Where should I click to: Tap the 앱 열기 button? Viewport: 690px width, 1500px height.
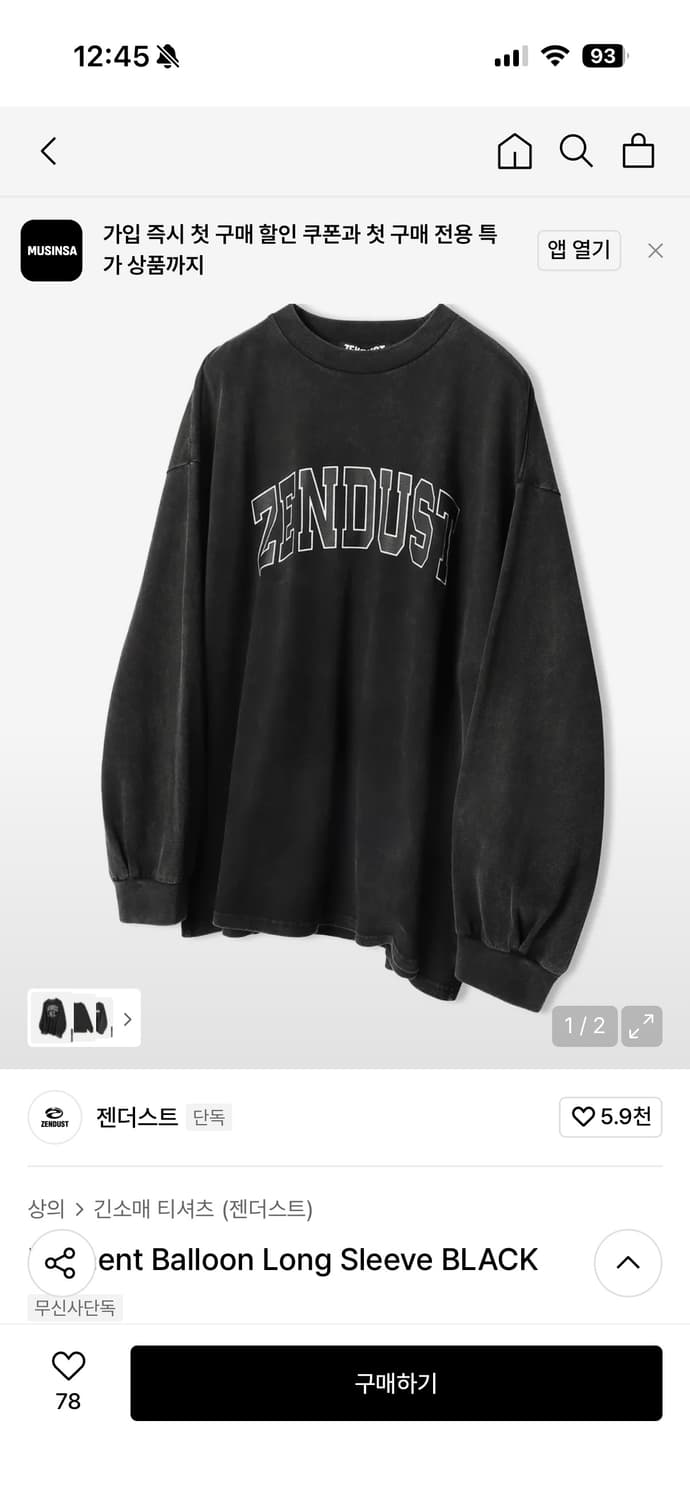tap(579, 250)
